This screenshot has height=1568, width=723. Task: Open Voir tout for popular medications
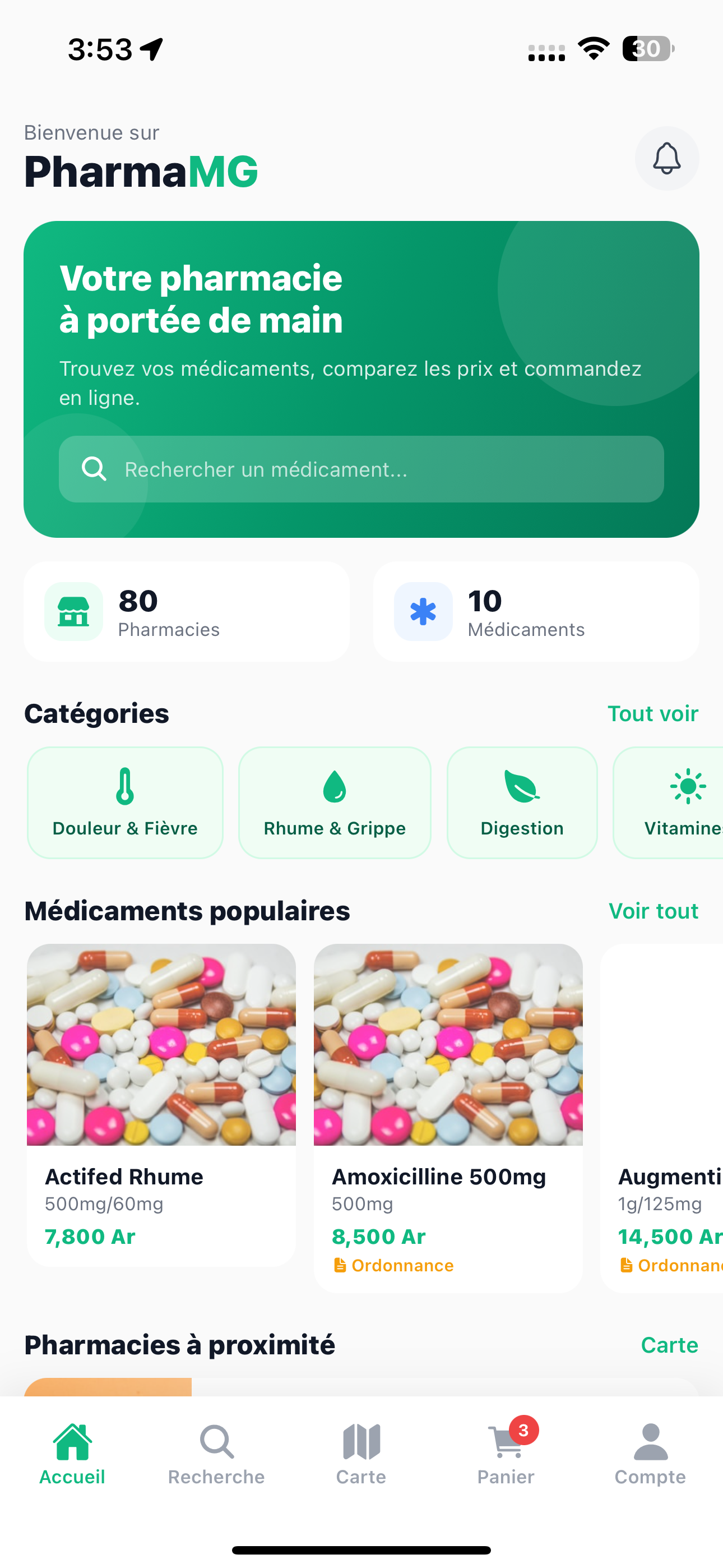point(653,911)
